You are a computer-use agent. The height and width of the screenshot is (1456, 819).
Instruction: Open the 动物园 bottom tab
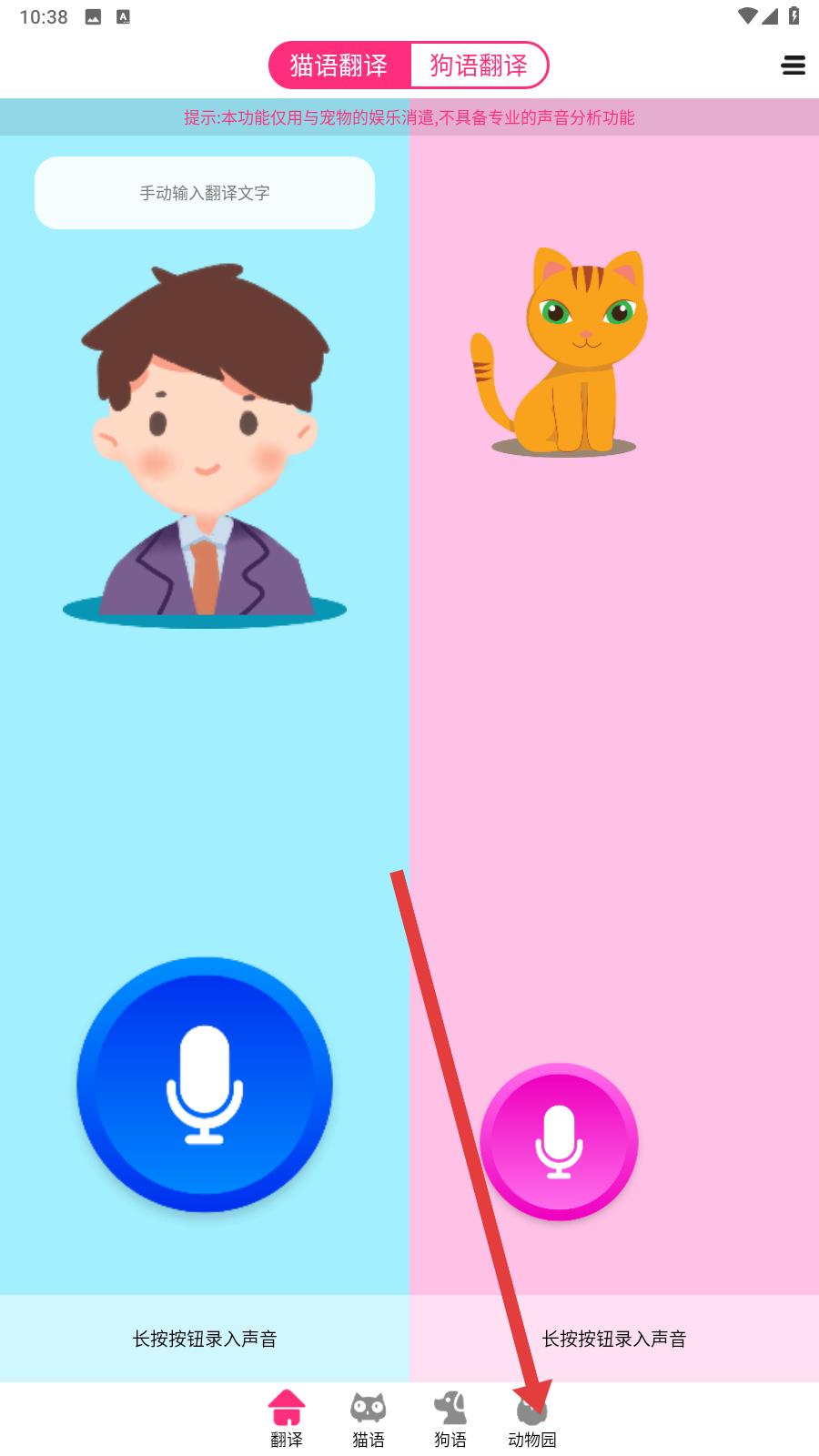pyautogui.click(x=532, y=1420)
